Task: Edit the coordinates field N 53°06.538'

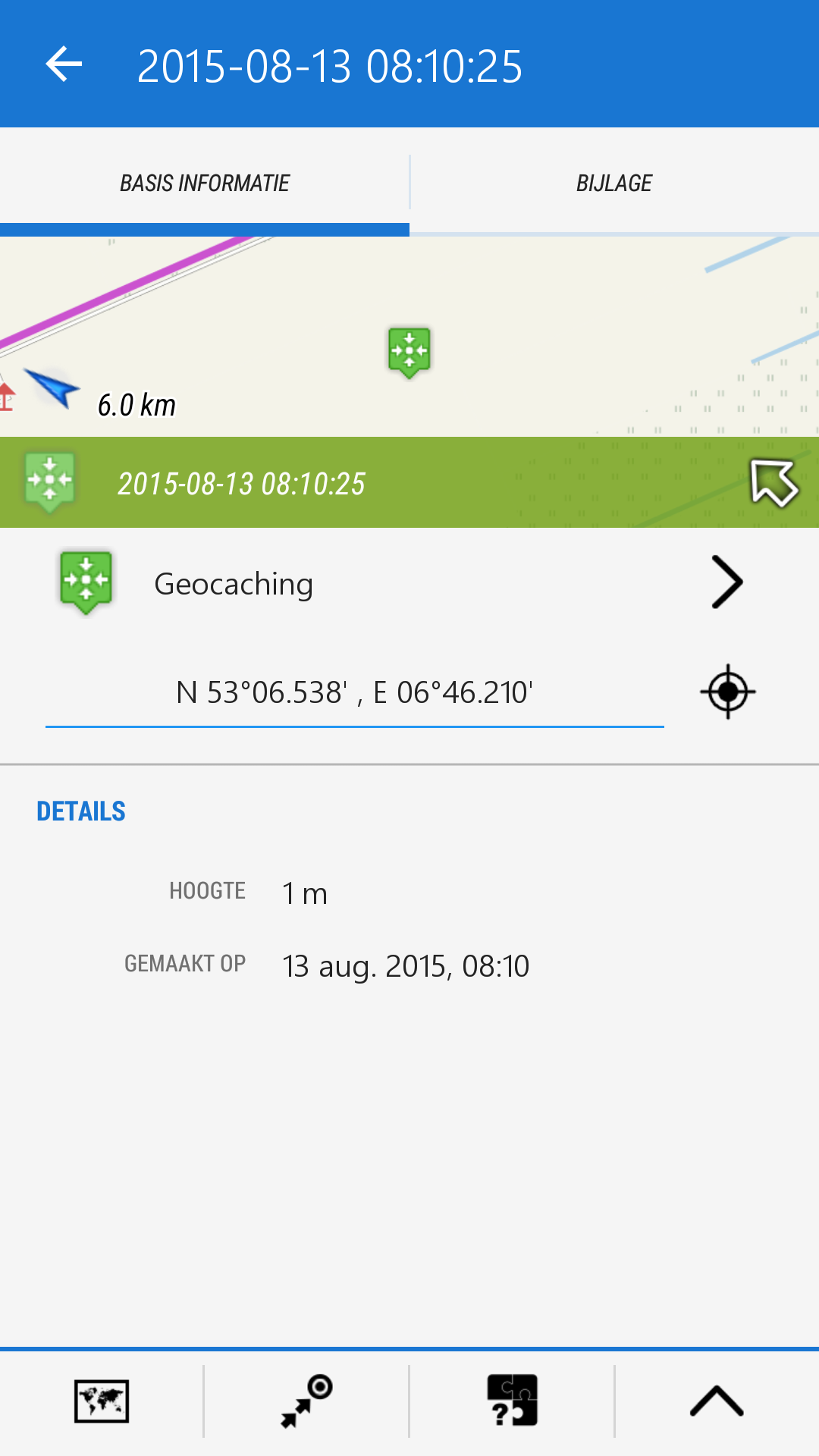Action: coord(354,692)
